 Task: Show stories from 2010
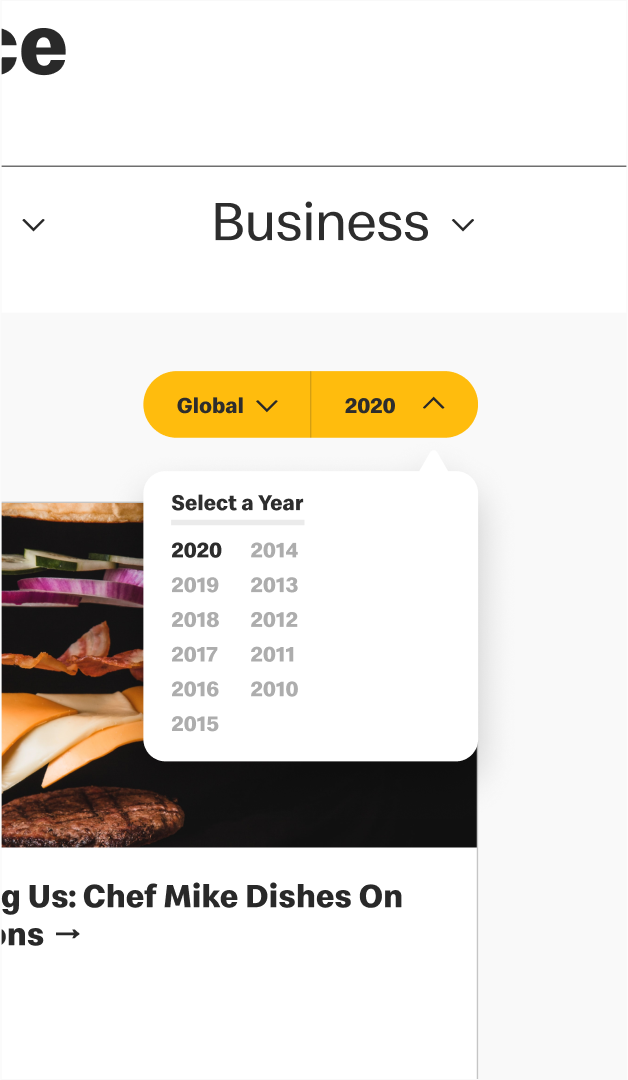[x=274, y=689]
